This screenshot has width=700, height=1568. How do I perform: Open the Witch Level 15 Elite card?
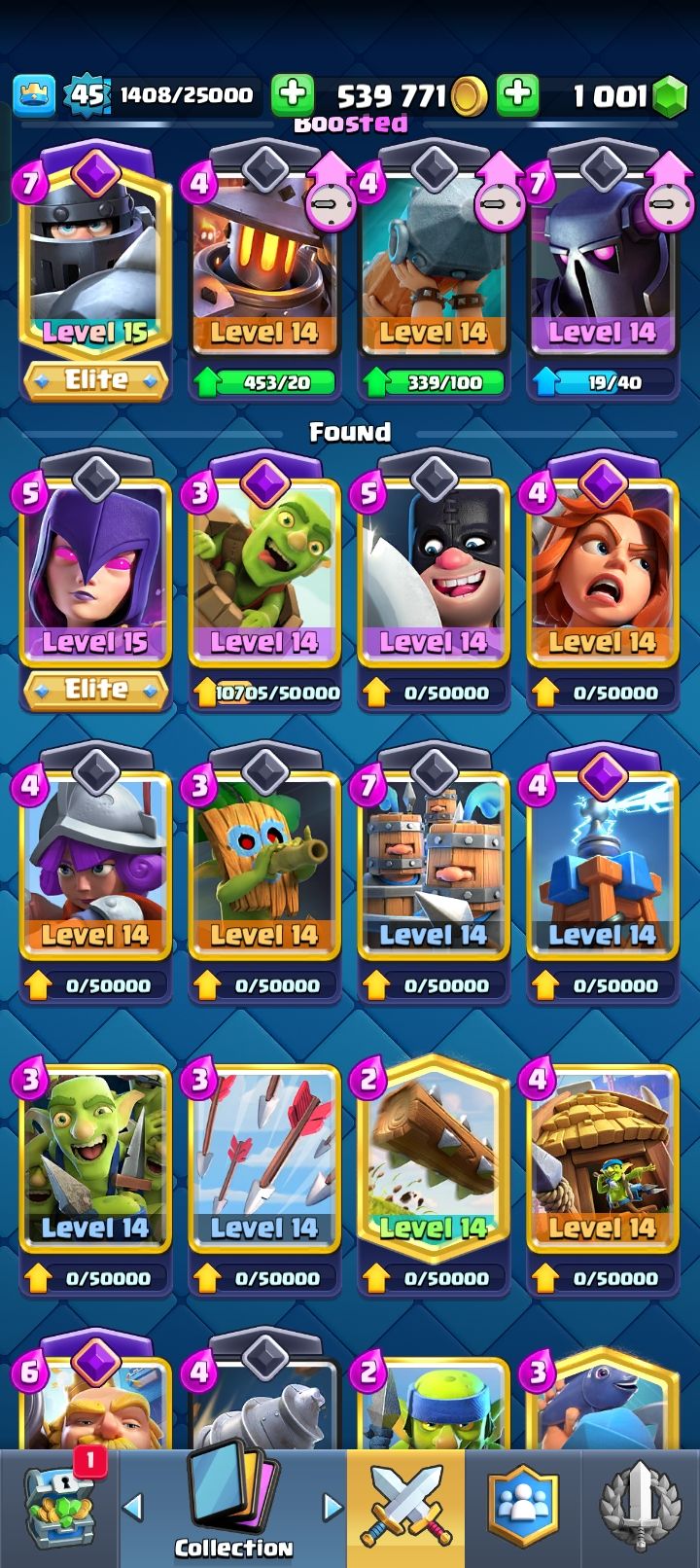tap(94, 574)
